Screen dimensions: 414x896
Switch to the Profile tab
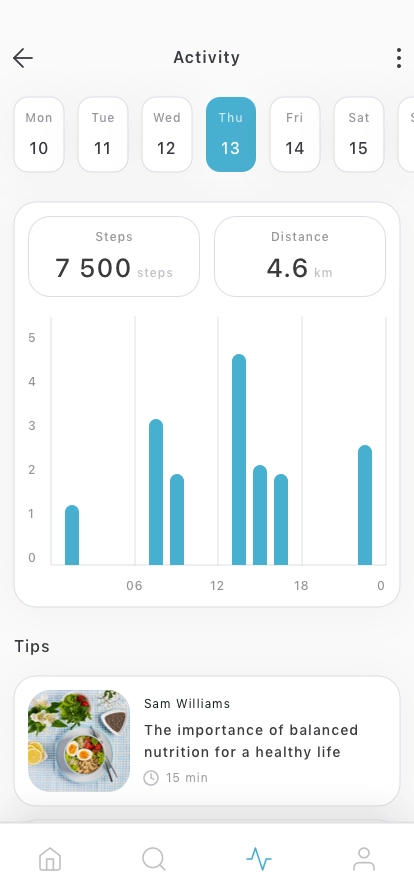click(364, 859)
